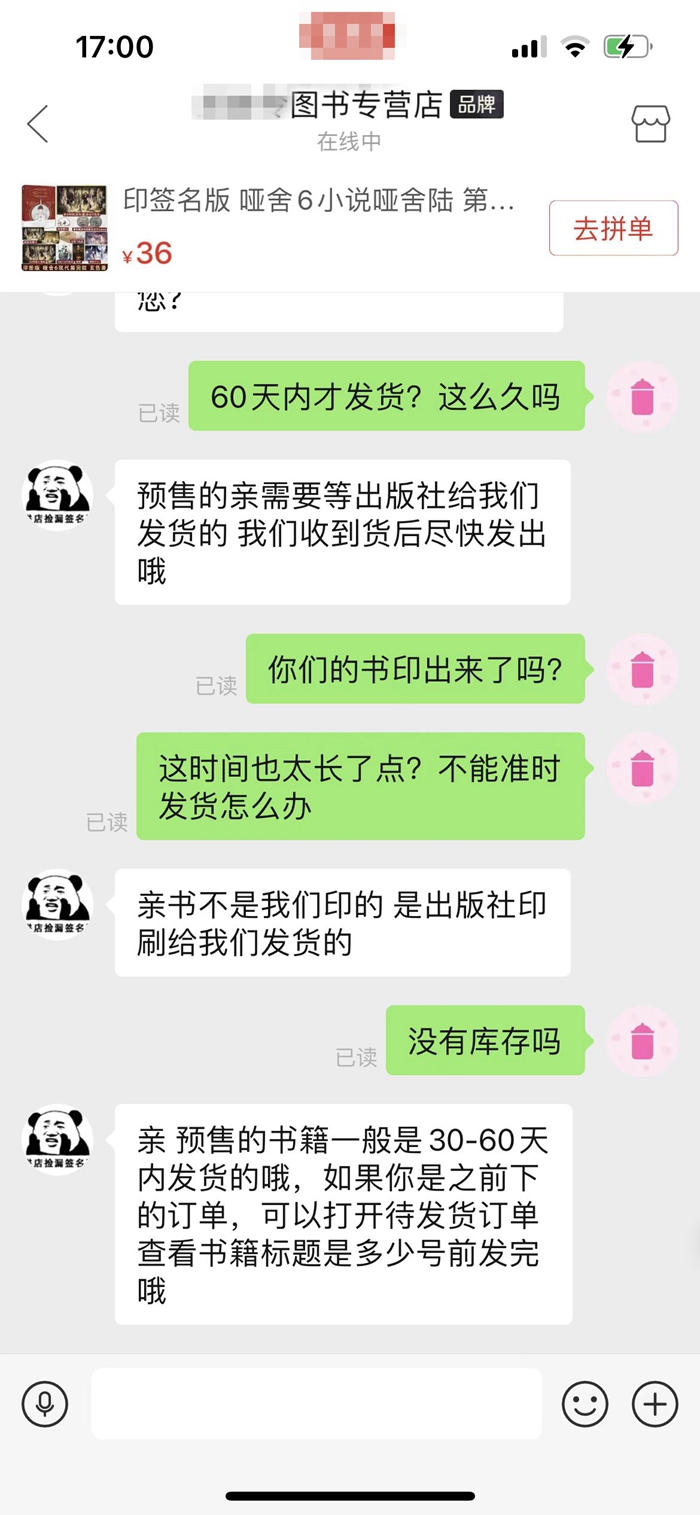Open the plus attachment menu
The width and height of the screenshot is (700, 1515).
[655, 1404]
